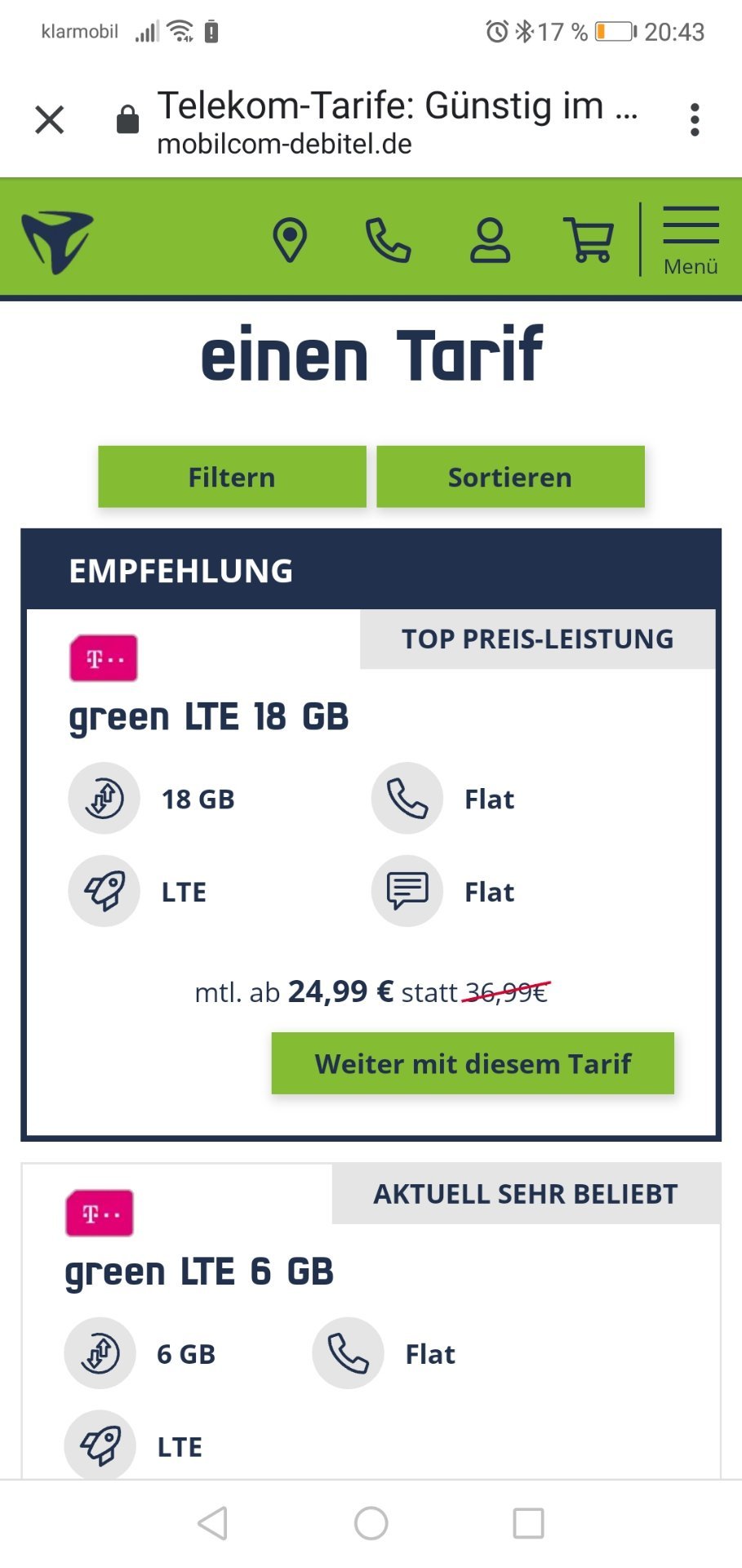Tap the system home button

click(371, 1523)
